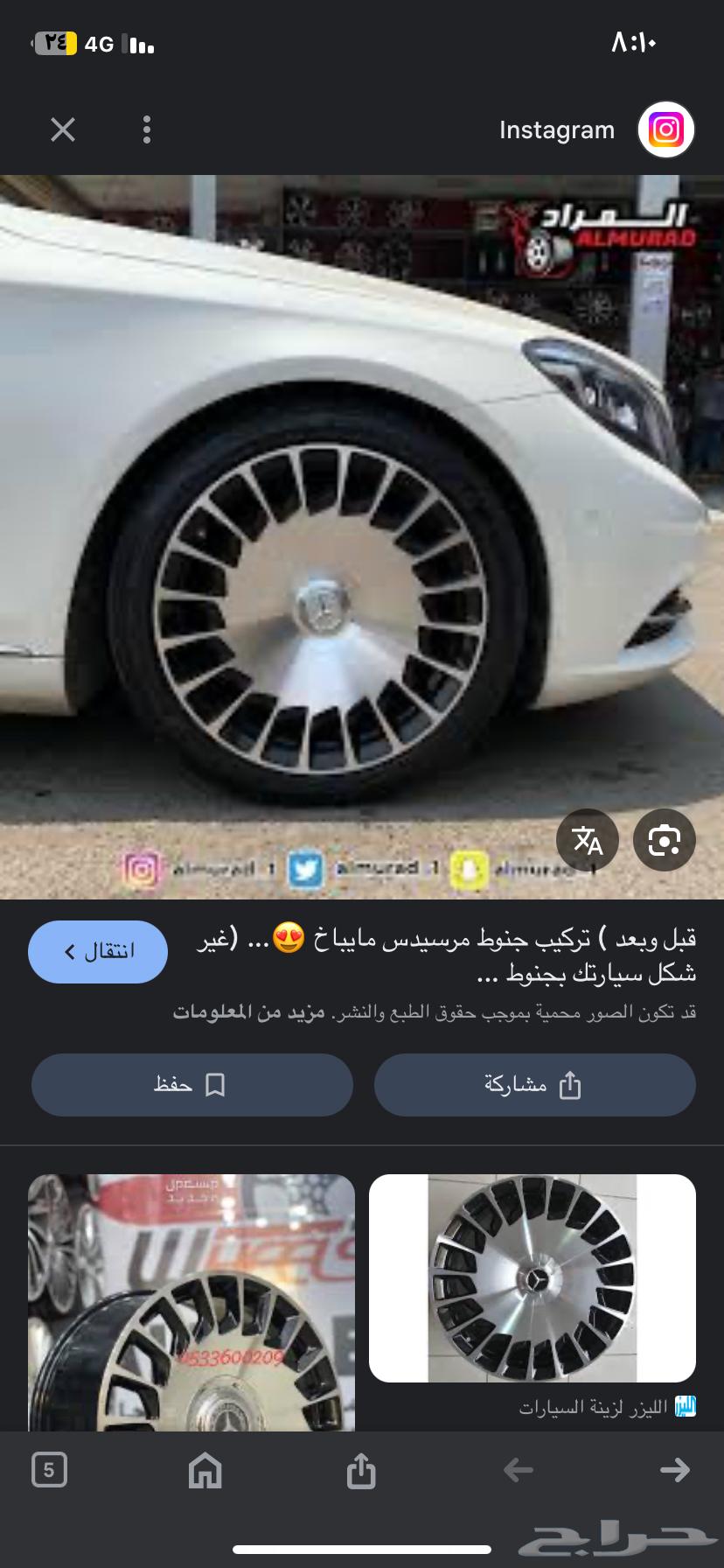This screenshot has height=1568, width=724.
Task: Open the مزيد من المعلومات link
Action: point(249,1012)
